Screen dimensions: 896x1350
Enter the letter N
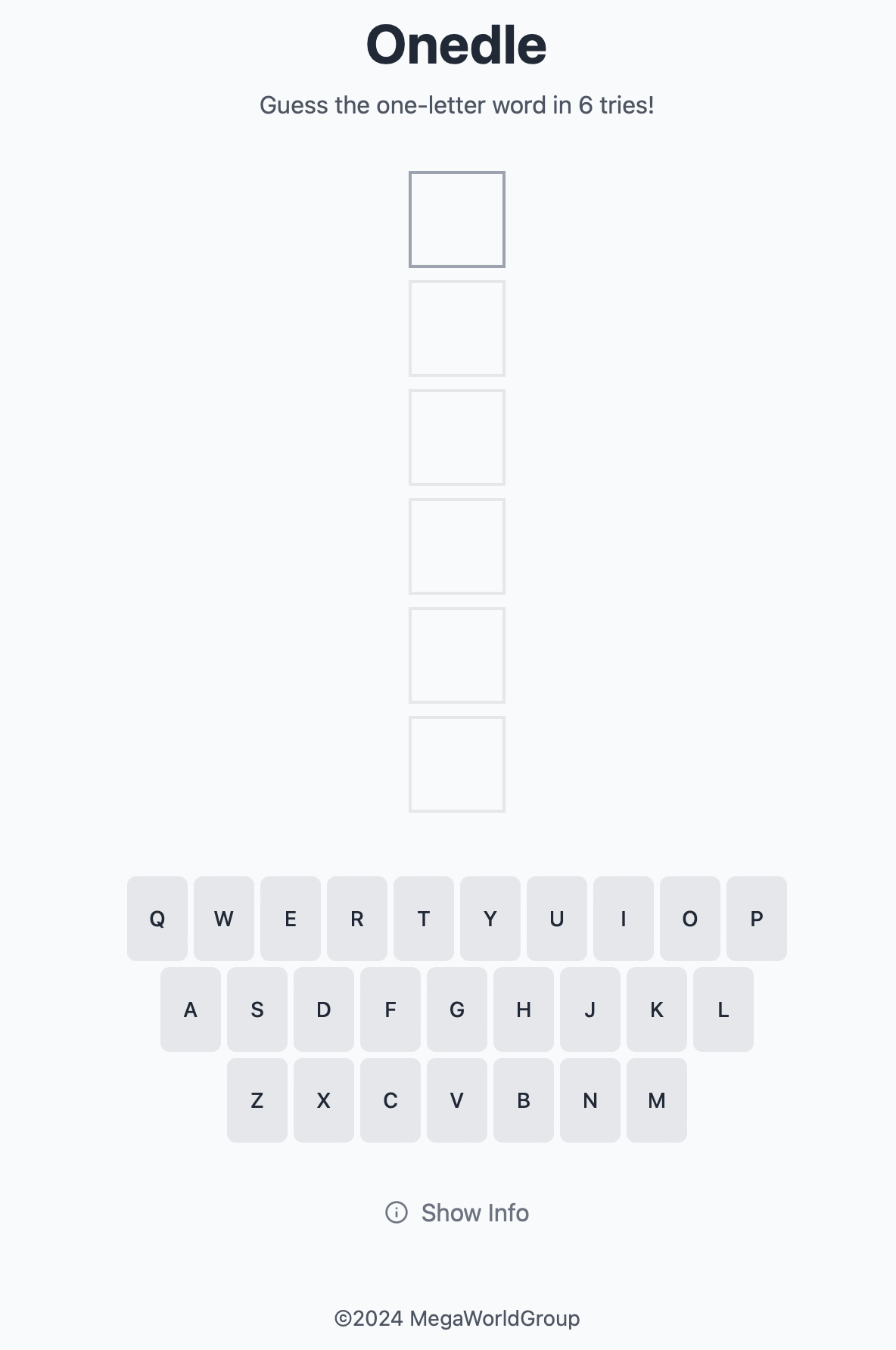point(590,1100)
